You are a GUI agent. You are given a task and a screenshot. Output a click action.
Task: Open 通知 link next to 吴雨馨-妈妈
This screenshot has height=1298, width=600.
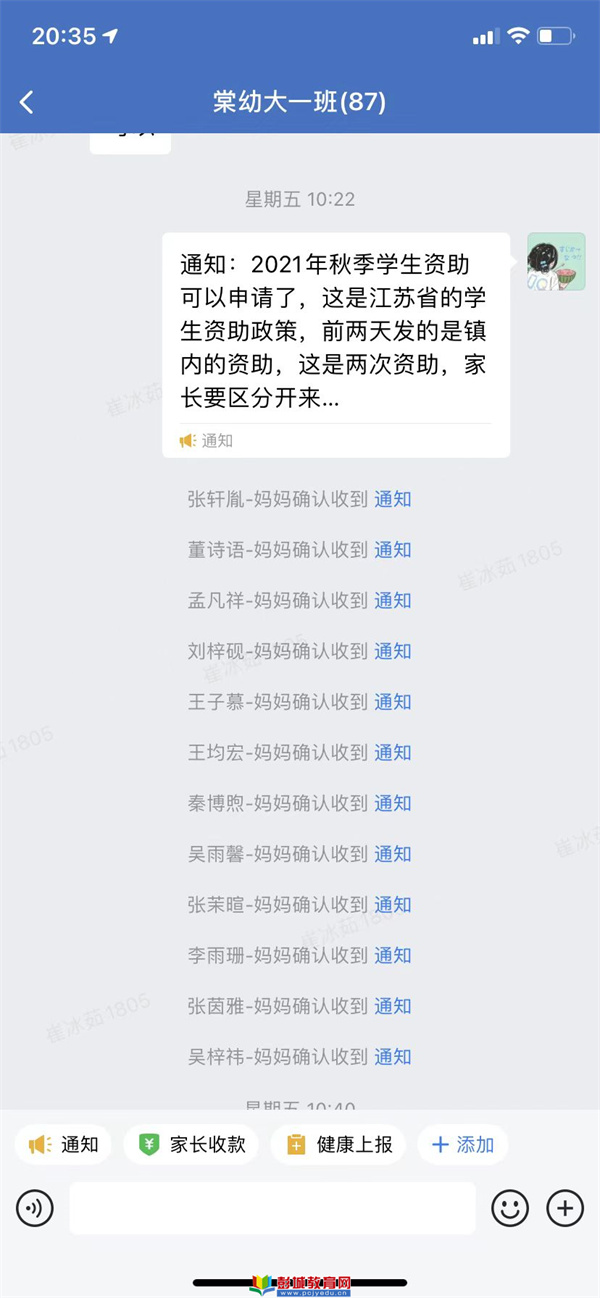pyautogui.click(x=393, y=854)
